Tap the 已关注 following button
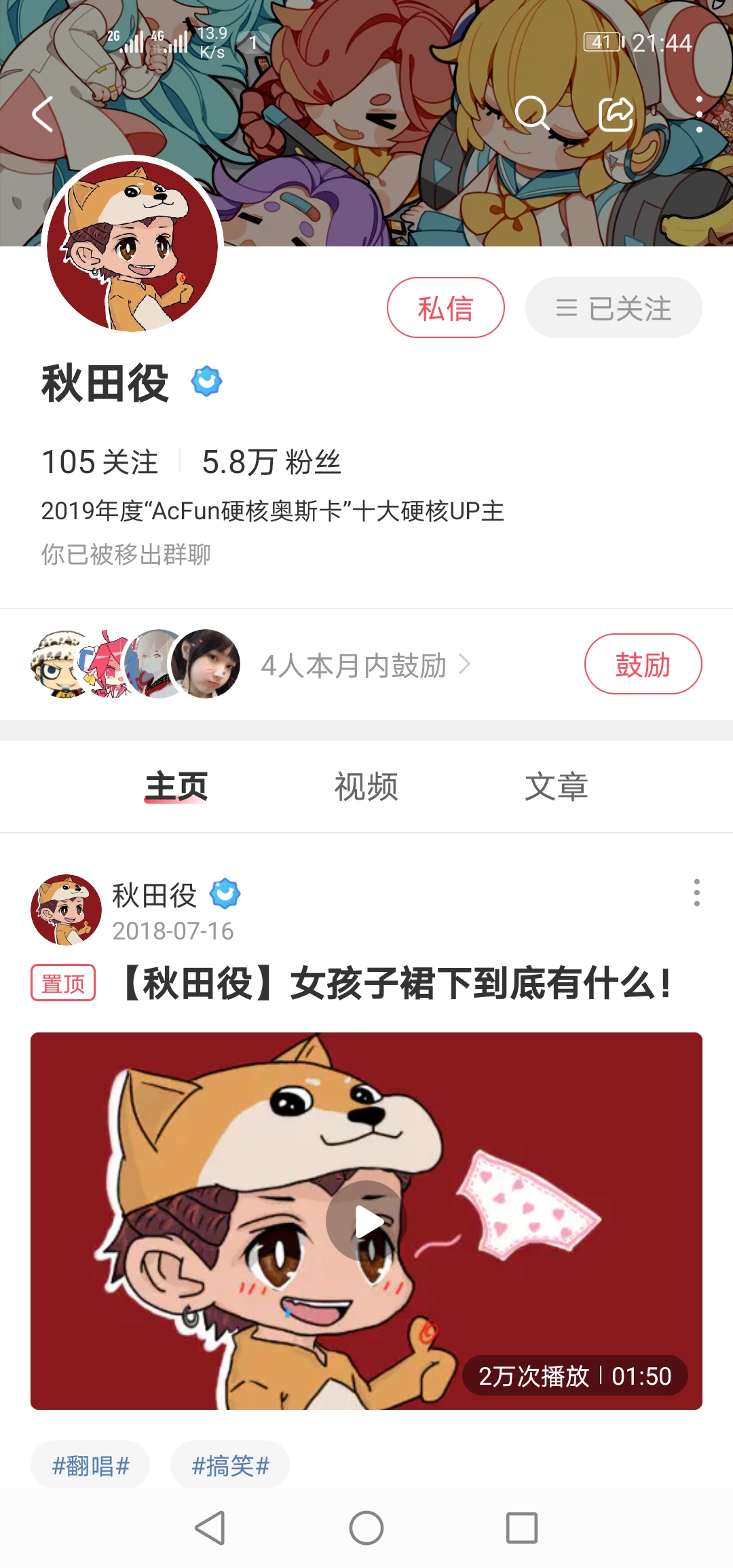The height and width of the screenshot is (1568, 733). tap(614, 307)
